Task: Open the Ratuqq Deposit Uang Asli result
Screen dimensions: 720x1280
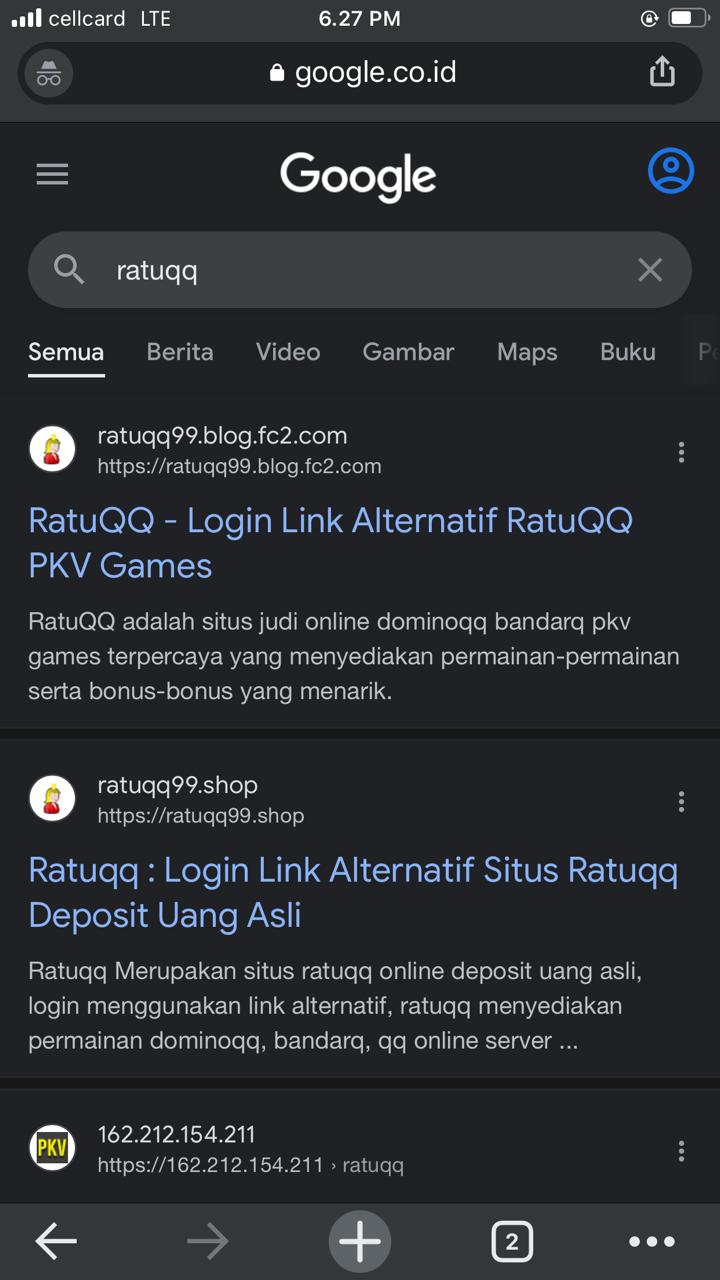Action: (353, 892)
